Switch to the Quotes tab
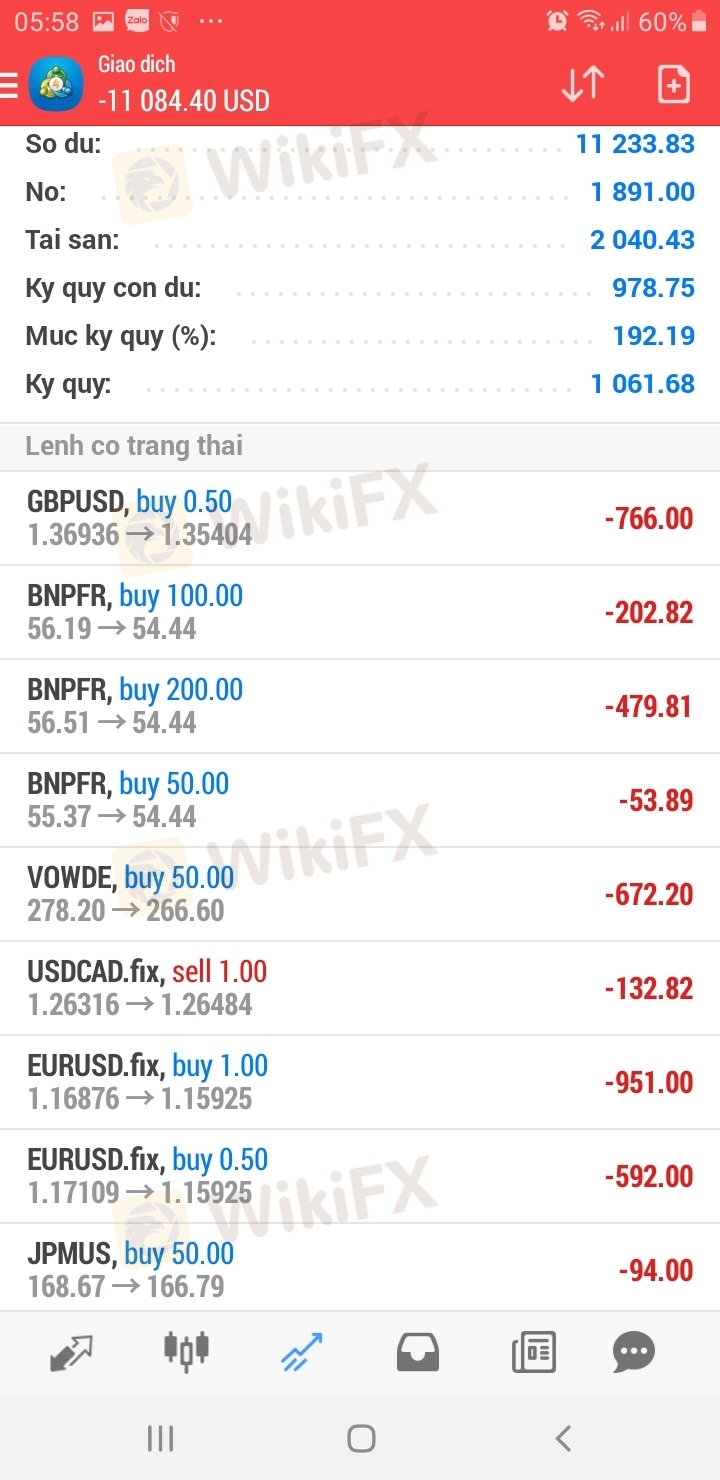 pos(71,1353)
